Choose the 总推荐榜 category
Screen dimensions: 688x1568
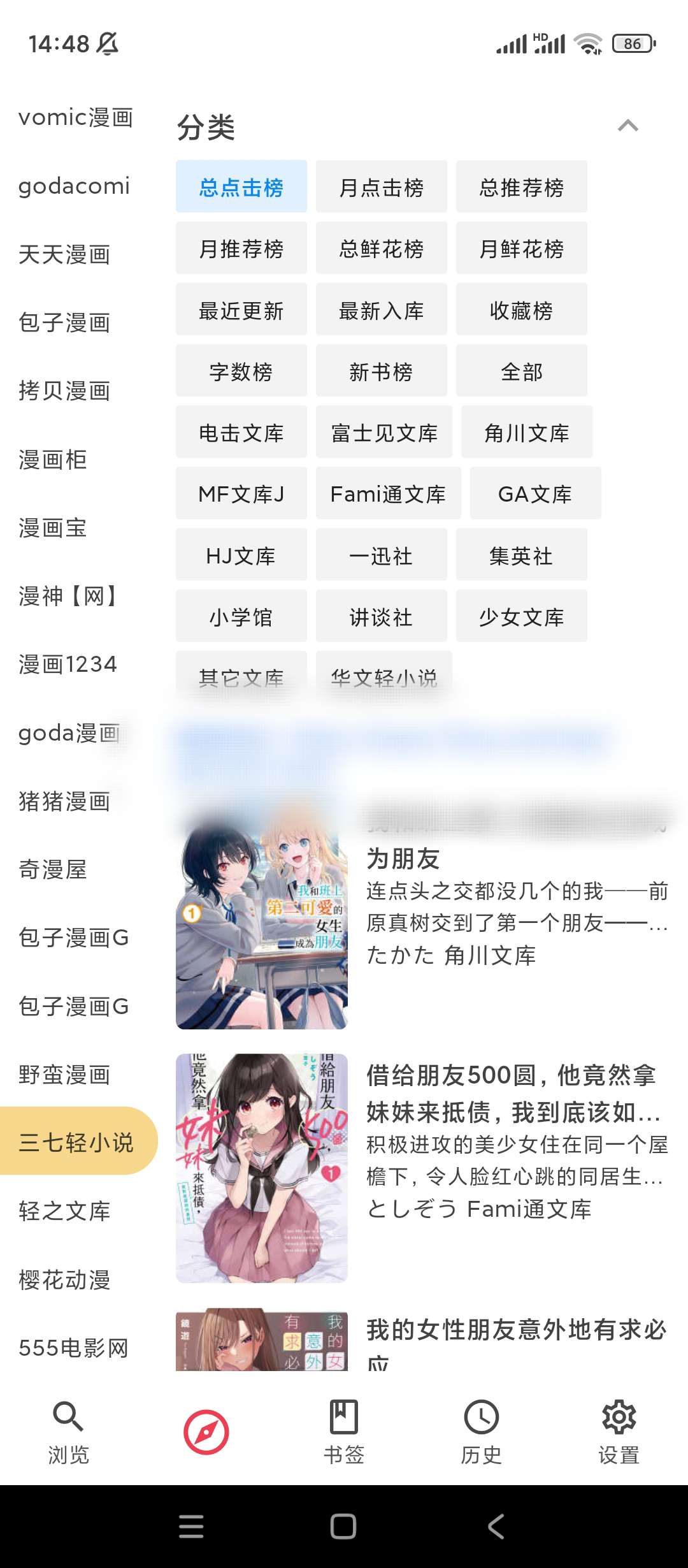(521, 187)
